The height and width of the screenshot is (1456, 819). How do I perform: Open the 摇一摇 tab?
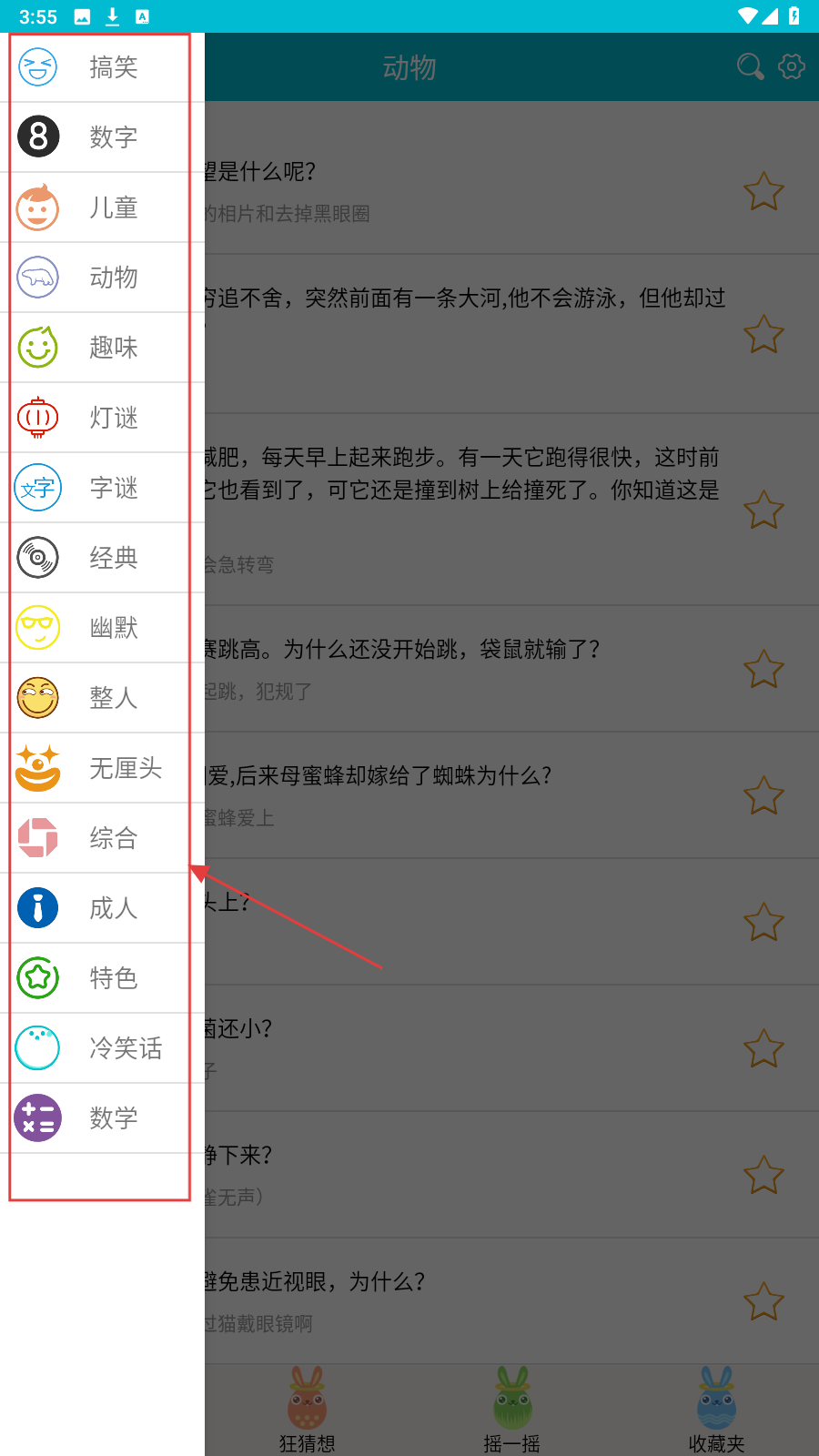point(511,1410)
